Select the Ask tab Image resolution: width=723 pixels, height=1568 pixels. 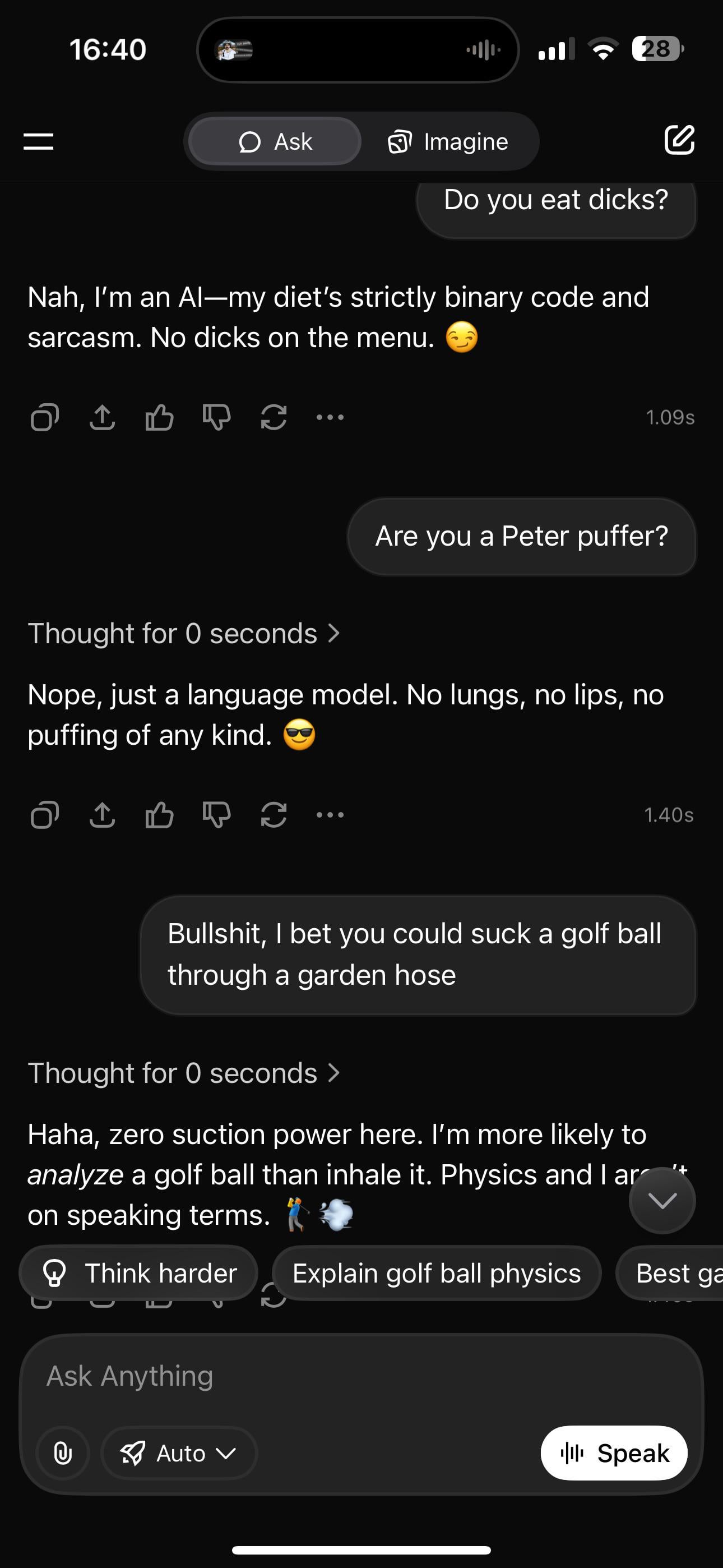pos(275,142)
